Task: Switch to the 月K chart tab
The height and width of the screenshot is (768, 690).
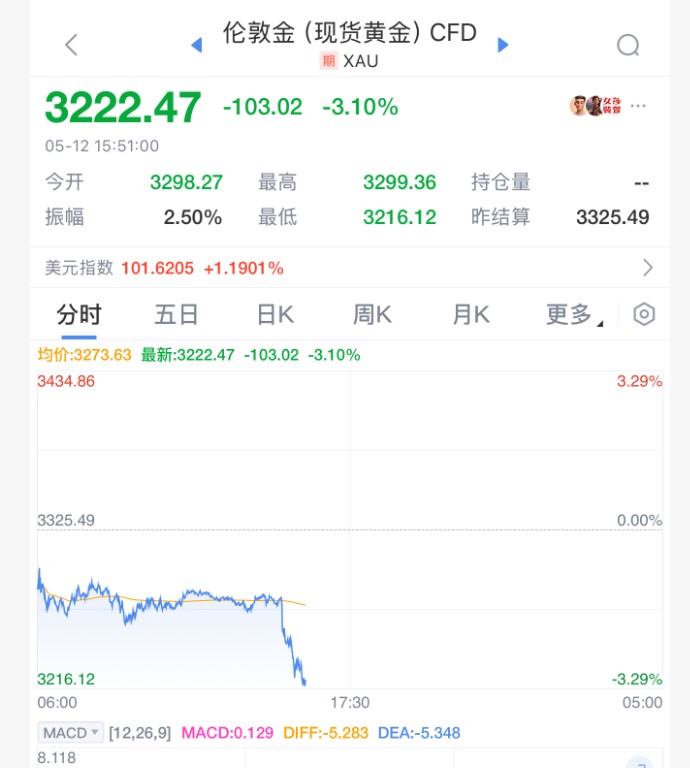Action: pyautogui.click(x=471, y=315)
